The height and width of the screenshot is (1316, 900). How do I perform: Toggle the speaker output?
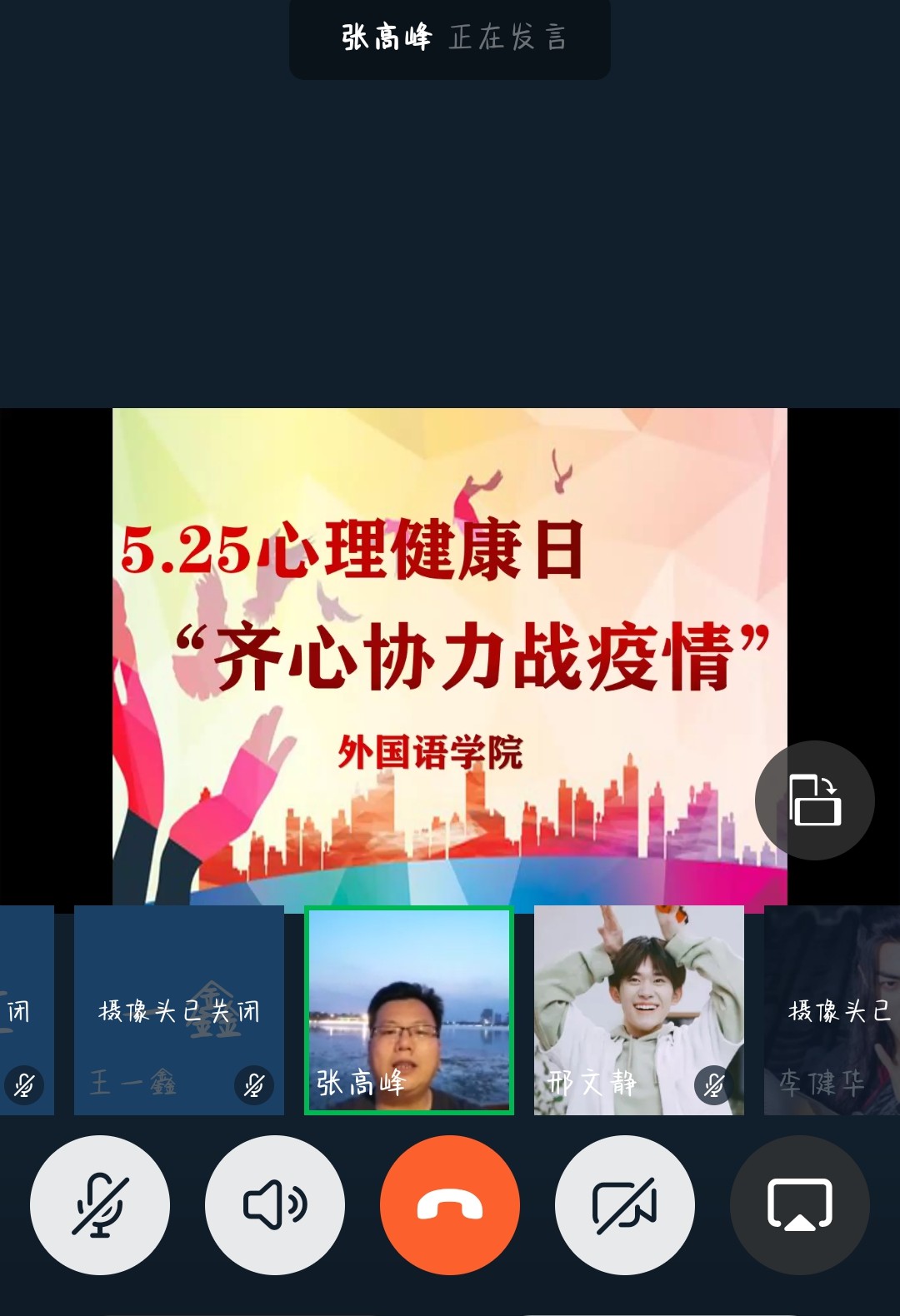point(275,1204)
